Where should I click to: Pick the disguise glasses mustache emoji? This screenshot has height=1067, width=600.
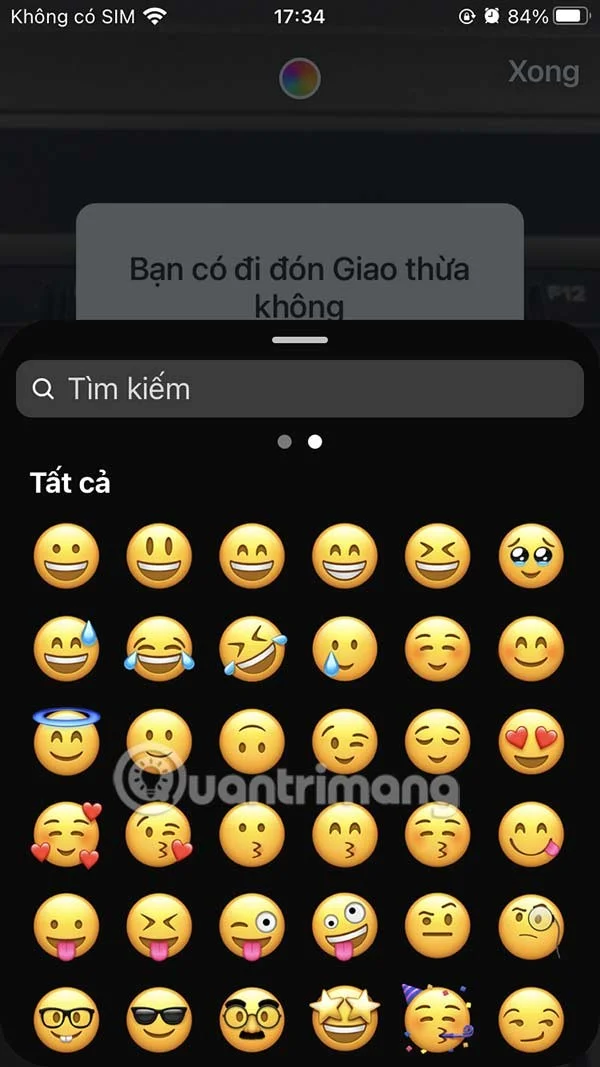[252, 1019]
